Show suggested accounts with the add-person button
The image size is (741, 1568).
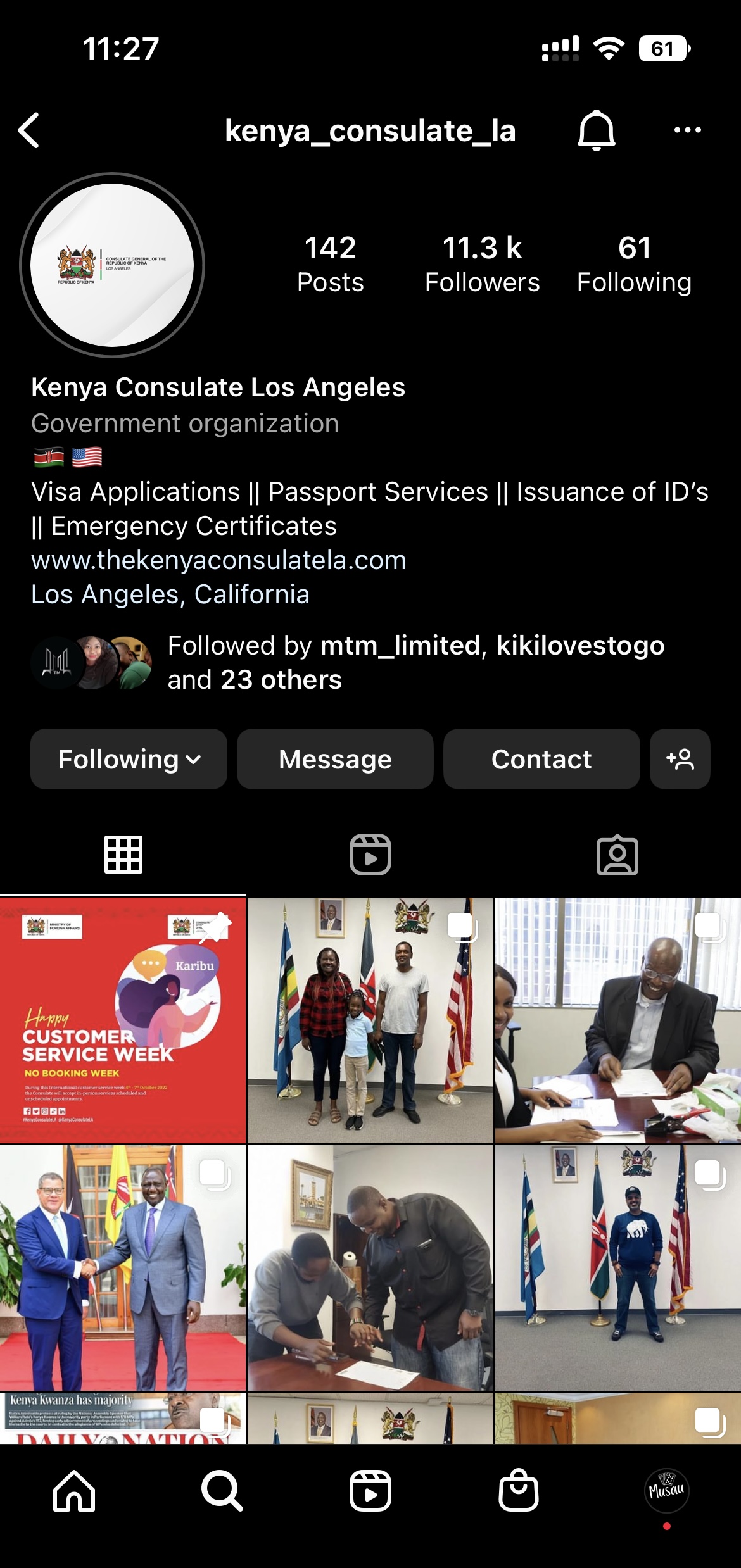(x=680, y=759)
